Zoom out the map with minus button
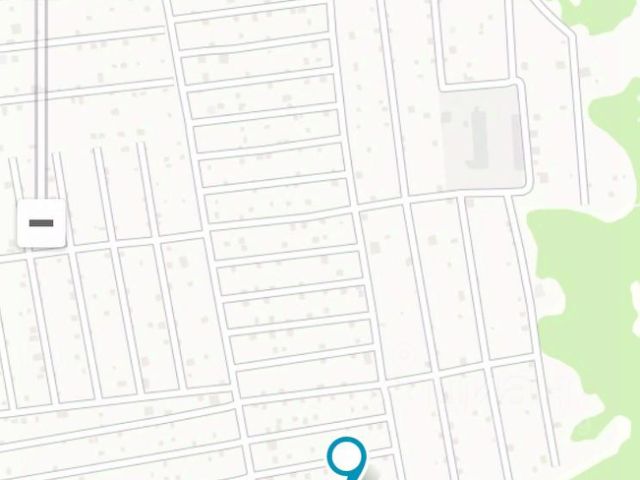Screen dimensions: 640x480 pyautogui.click(x=41, y=222)
